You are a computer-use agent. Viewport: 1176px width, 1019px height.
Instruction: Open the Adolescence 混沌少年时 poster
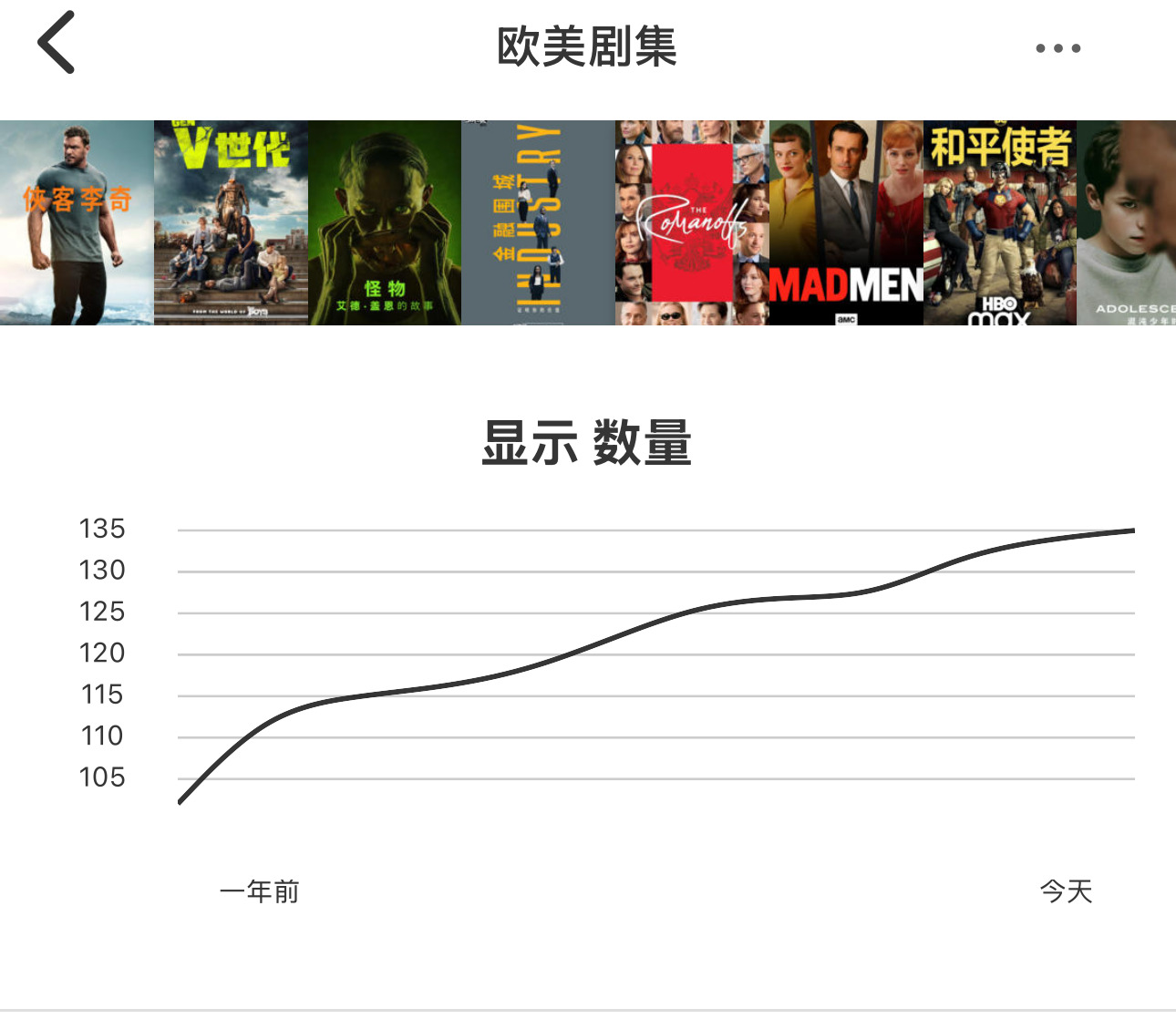tap(1127, 222)
